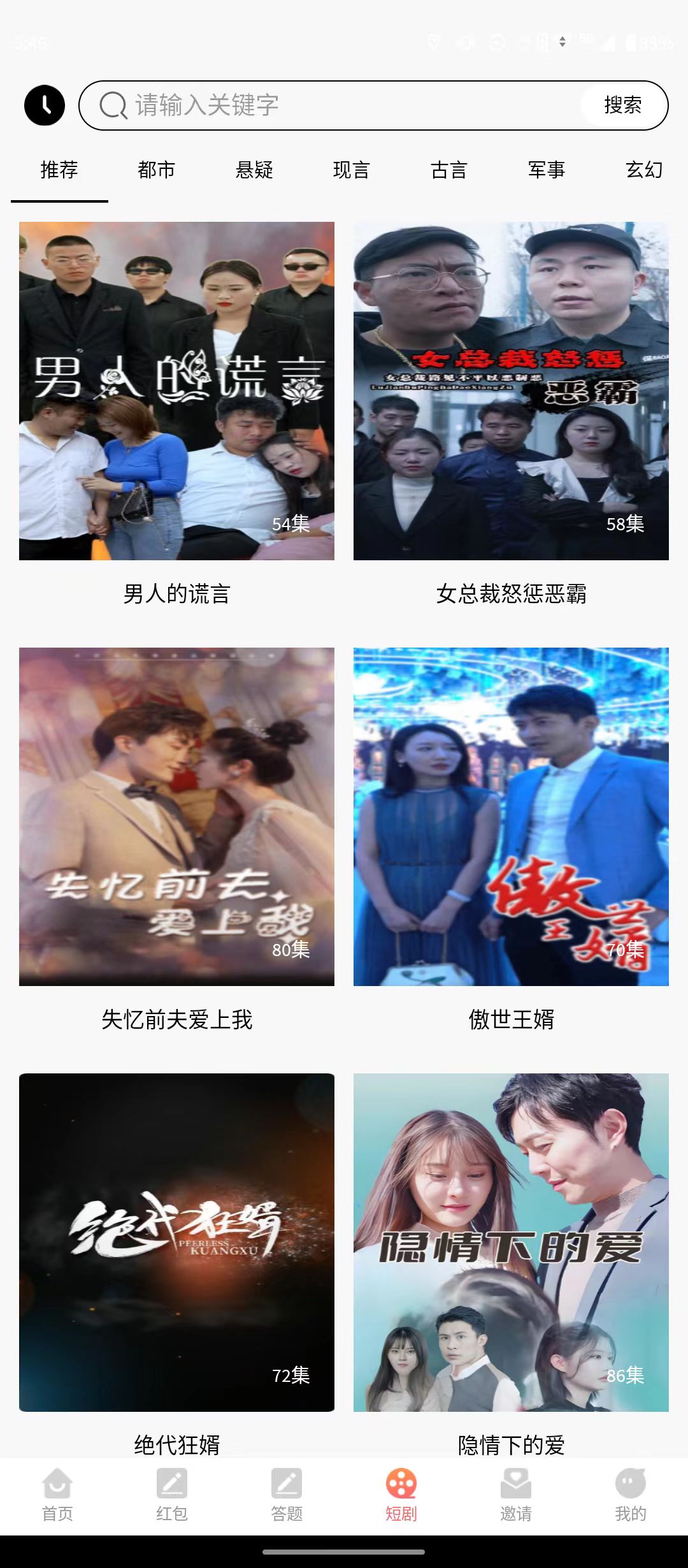Viewport: 688px width, 1568px height.
Task: Switch to the 红包 tab
Action: coord(172,1495)
